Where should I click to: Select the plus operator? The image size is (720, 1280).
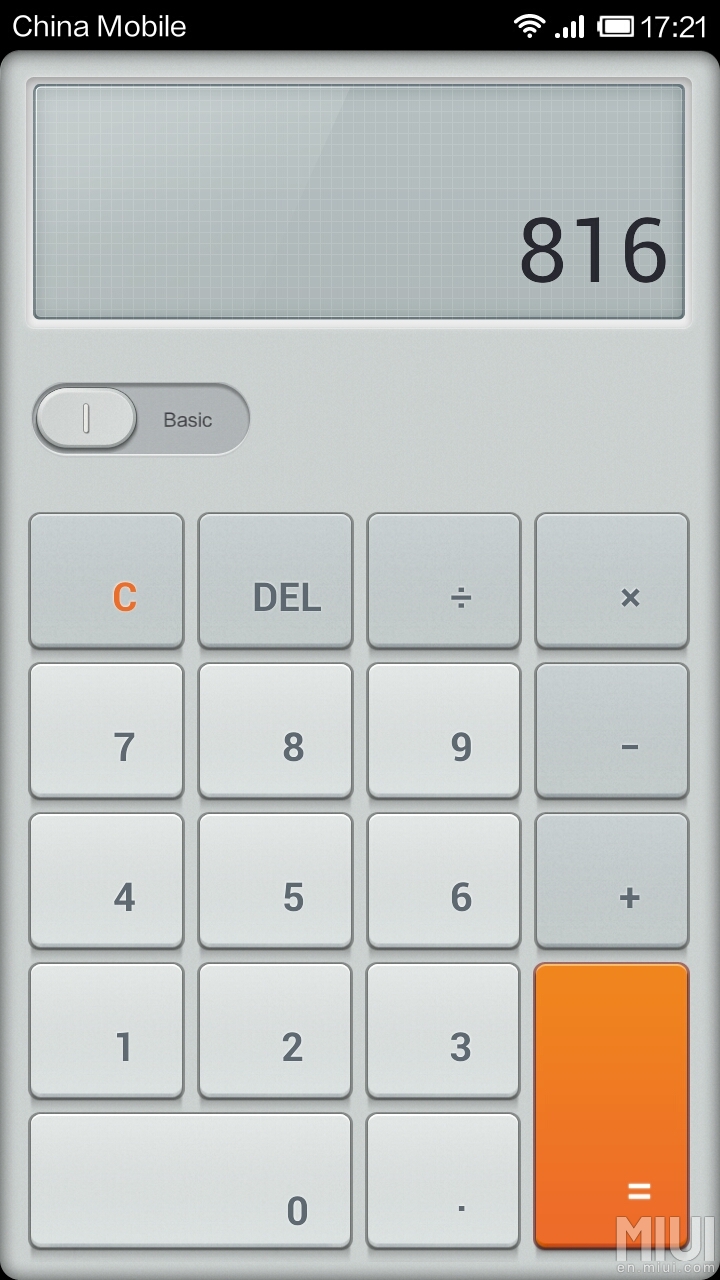[612, 881]
